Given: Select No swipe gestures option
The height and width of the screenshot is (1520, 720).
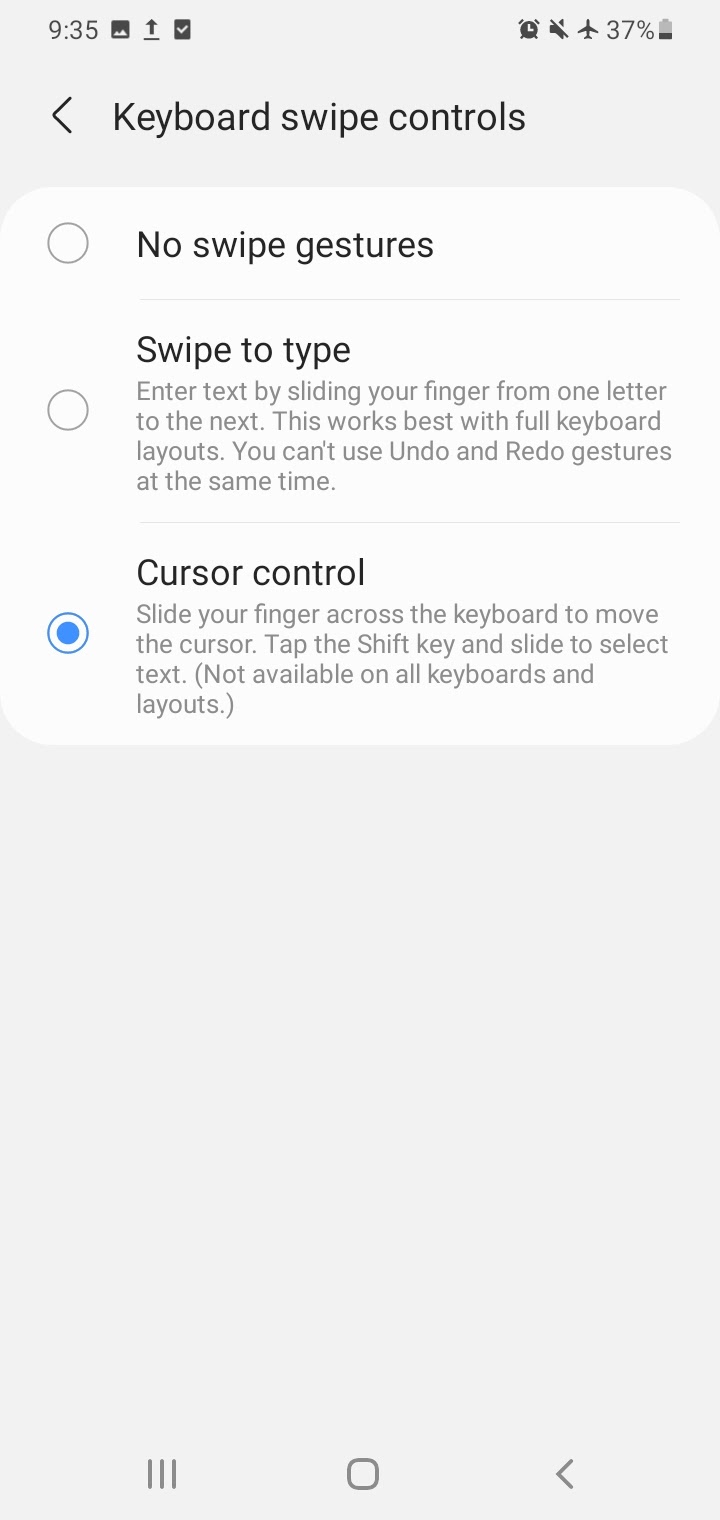Looking at the screenshot, I should coord(360,244).
